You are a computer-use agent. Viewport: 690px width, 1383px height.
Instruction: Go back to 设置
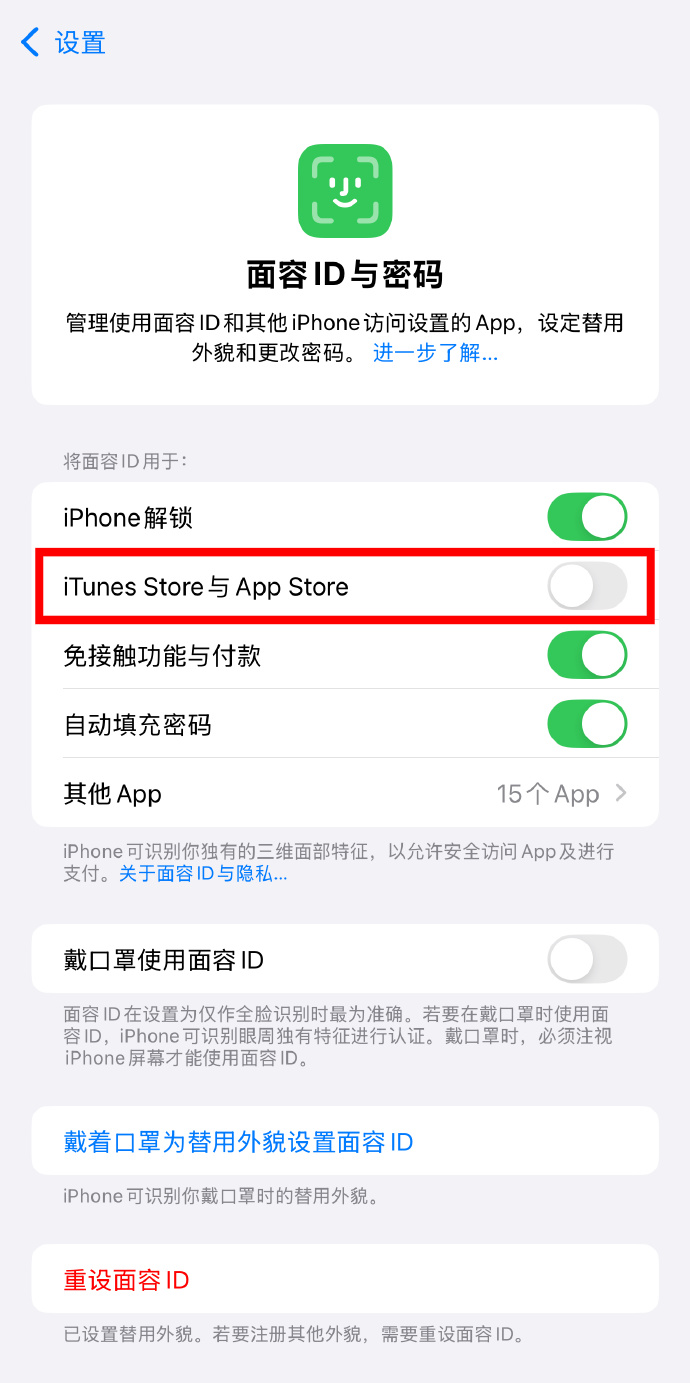(x=62, y=43)
